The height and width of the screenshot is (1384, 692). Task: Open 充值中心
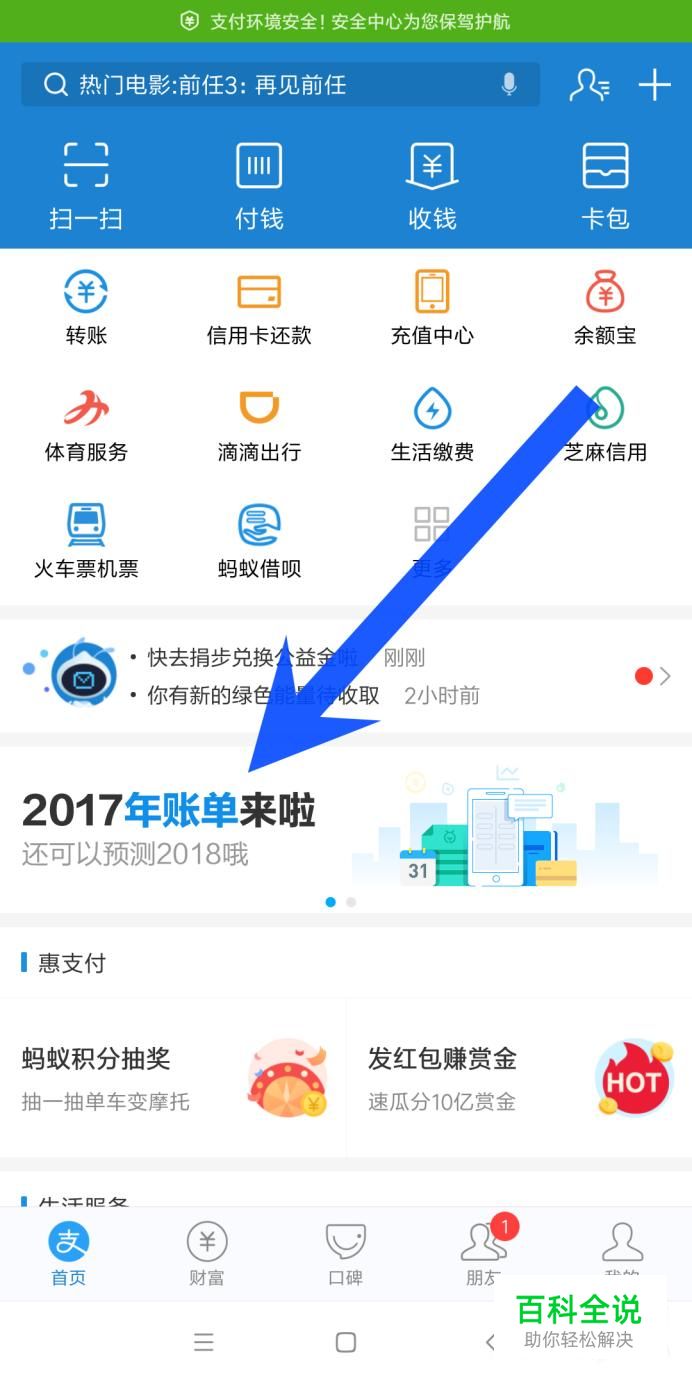click(432, 308)
